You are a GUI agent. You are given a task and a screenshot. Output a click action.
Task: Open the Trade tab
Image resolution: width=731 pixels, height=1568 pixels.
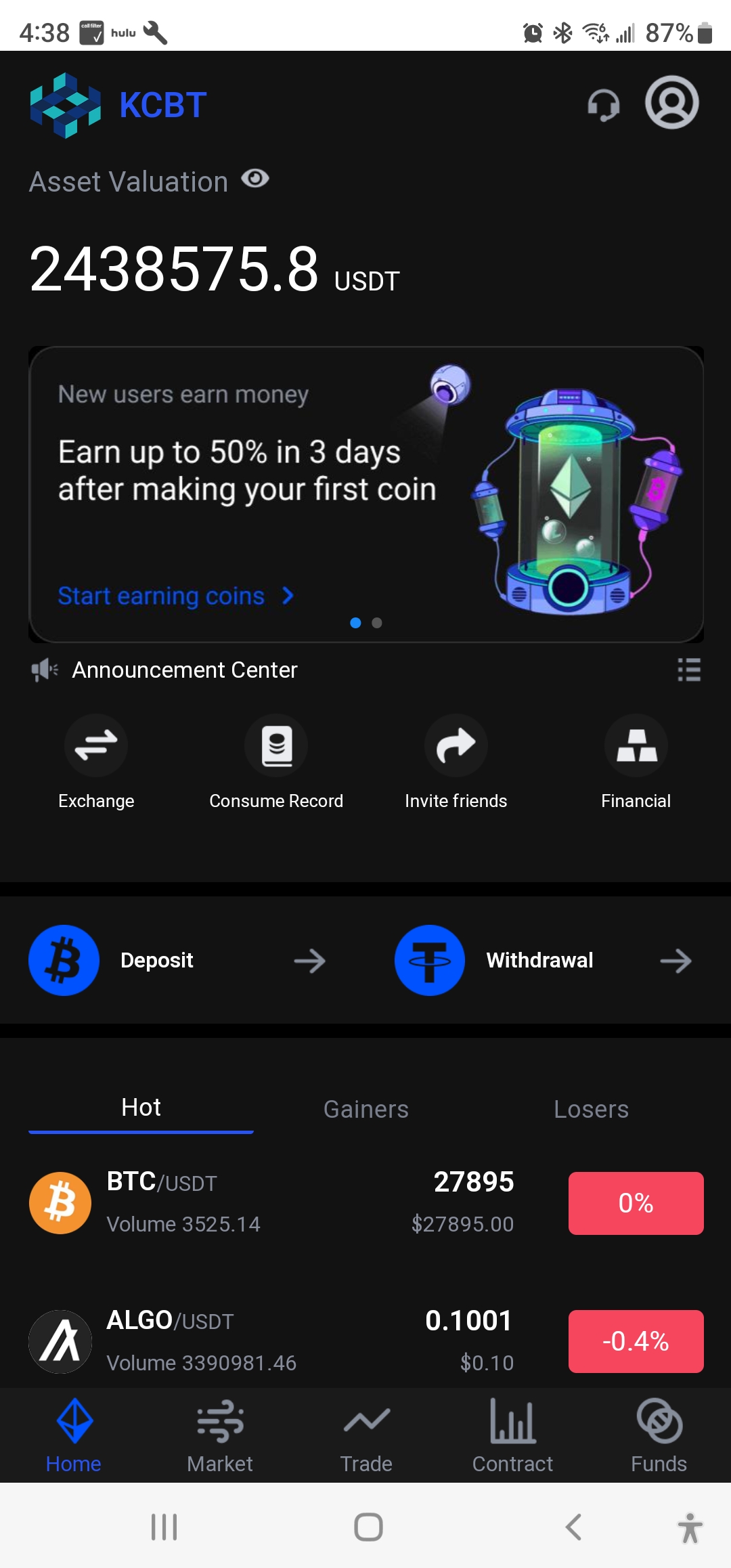[x=366, y=1435]
